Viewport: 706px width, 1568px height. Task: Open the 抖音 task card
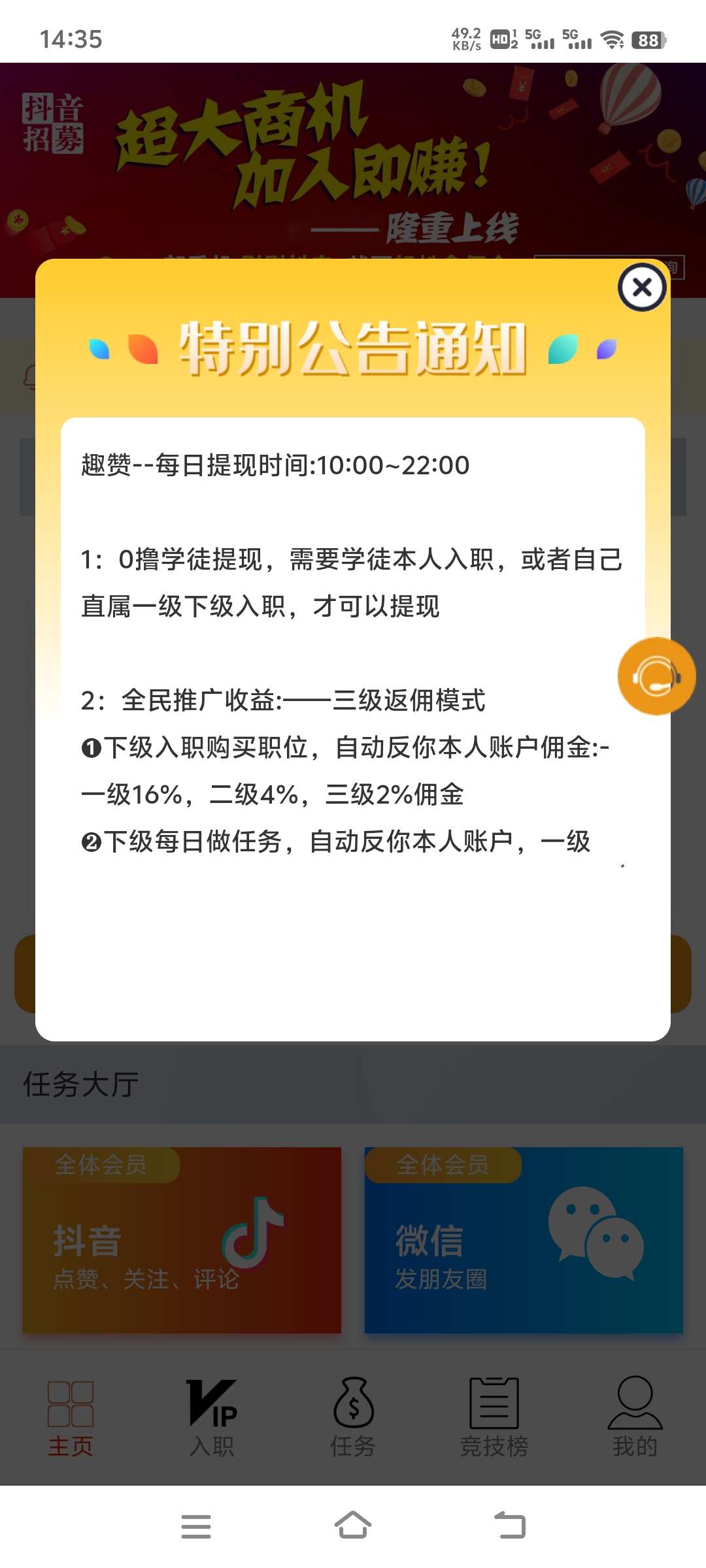[182, 1240]
